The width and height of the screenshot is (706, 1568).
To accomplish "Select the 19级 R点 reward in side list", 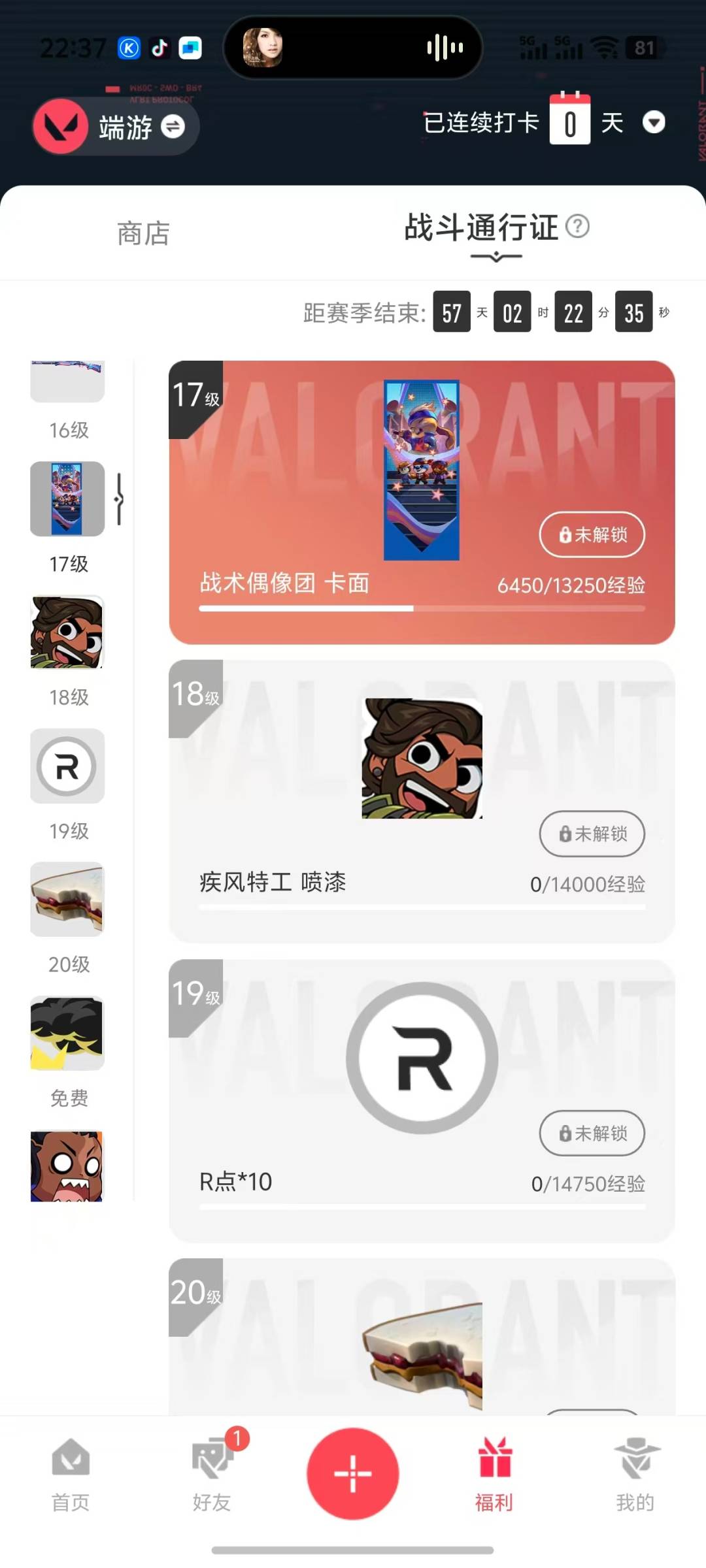I will tap(67, 766).
